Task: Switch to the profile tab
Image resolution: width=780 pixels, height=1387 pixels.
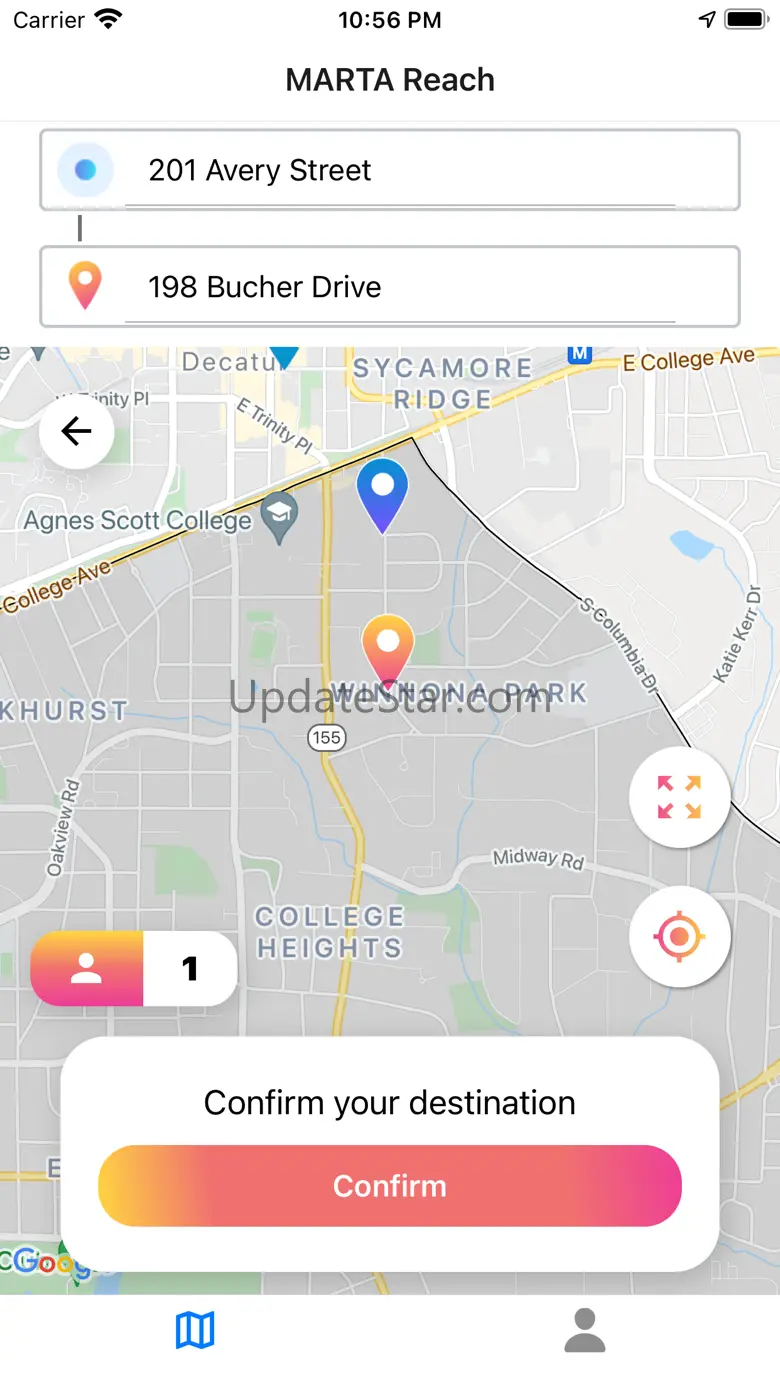Action: pos(585,1331)
